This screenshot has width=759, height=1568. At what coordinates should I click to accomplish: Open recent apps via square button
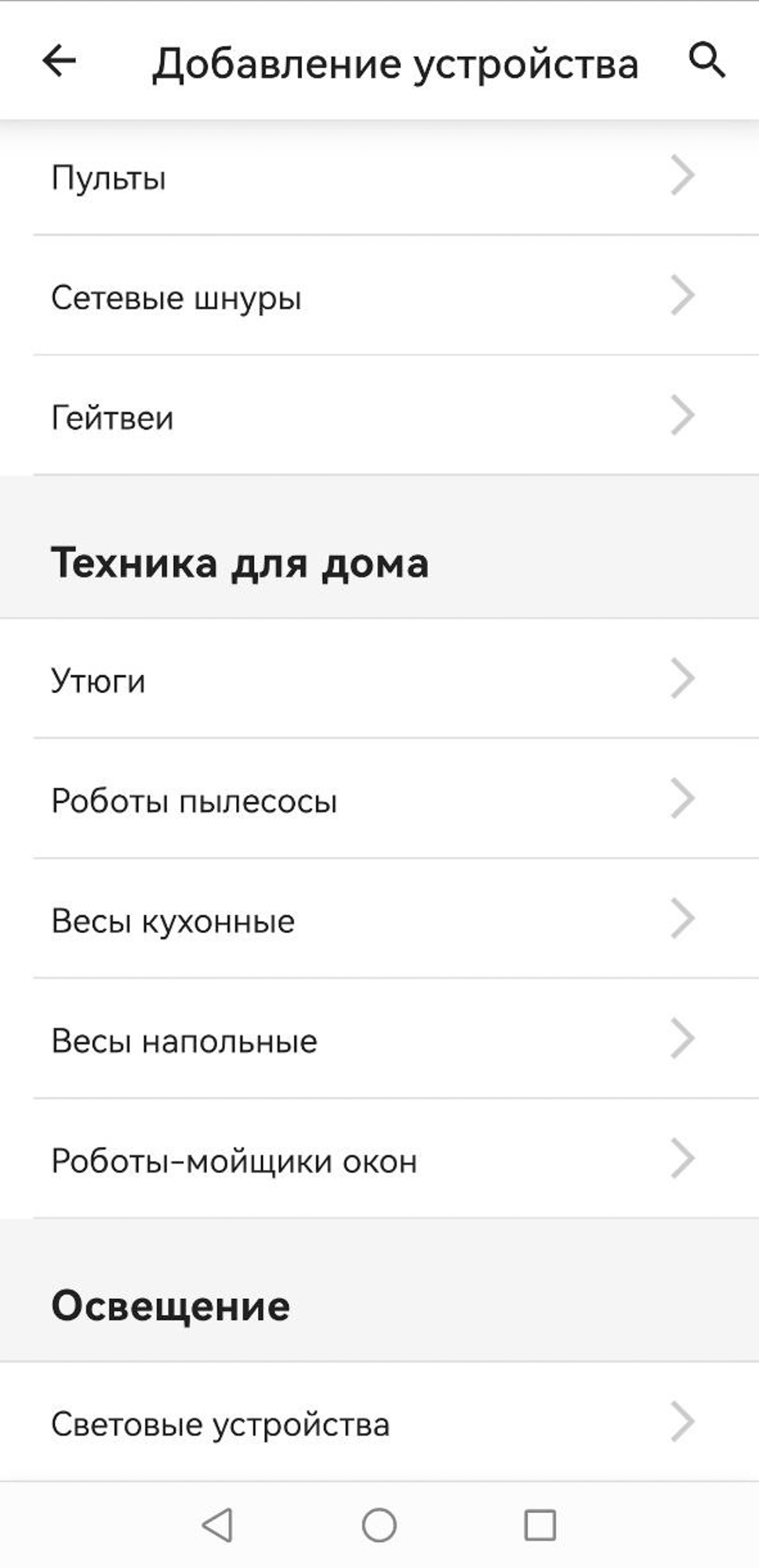click(539, 1525)
